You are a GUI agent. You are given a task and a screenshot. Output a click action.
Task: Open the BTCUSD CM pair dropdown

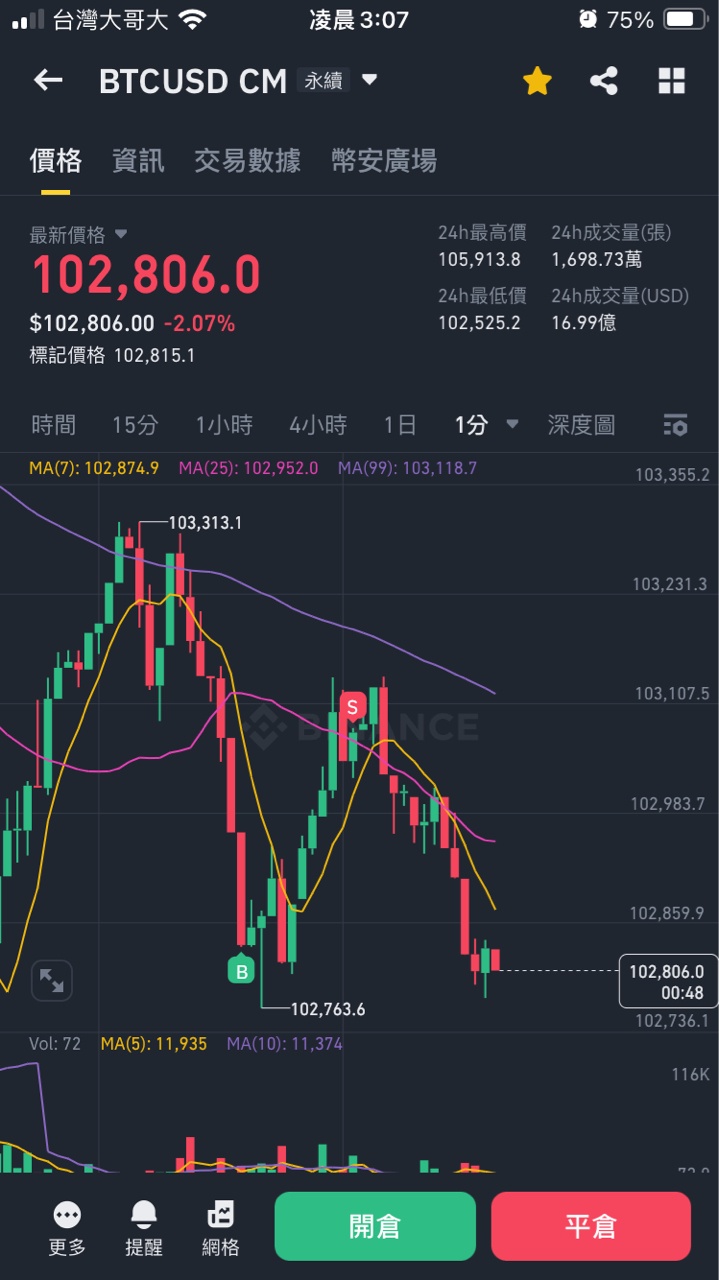click(369, 80)
